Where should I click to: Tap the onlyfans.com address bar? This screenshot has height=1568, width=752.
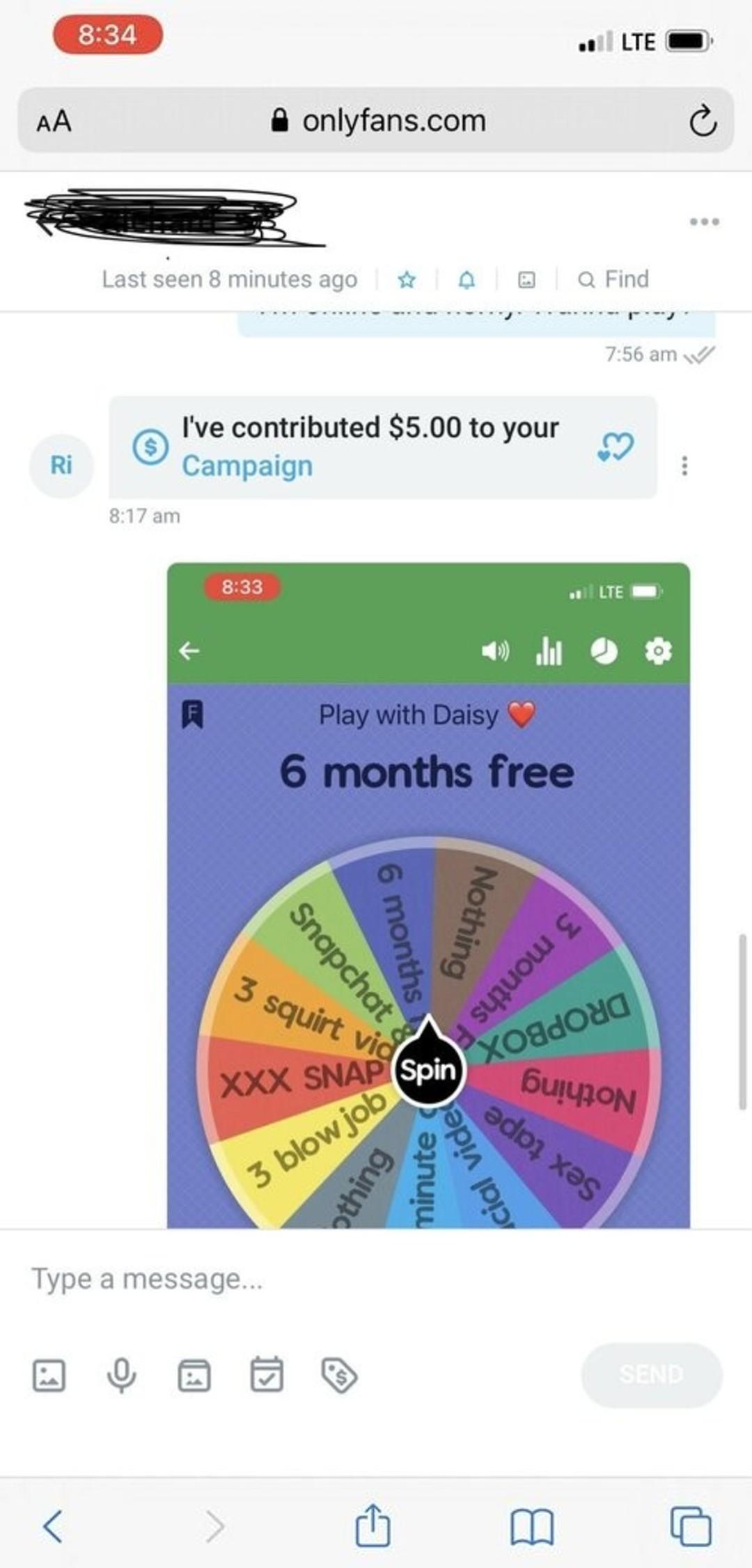(379, 121)
